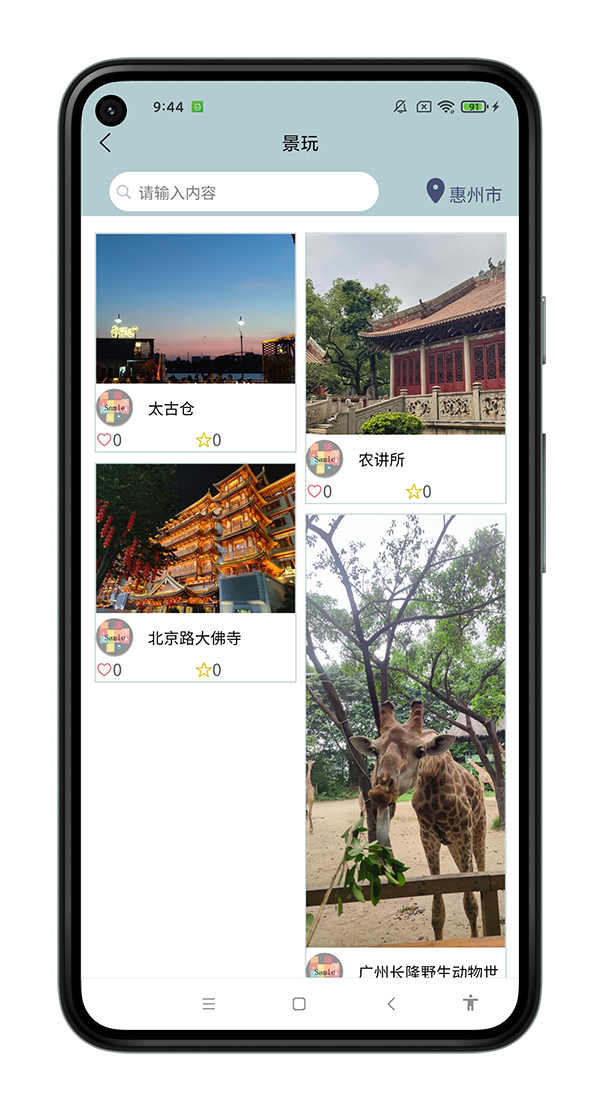Like the 太古仓 post
Screen dimensions: 600x1111
[104, 440]
